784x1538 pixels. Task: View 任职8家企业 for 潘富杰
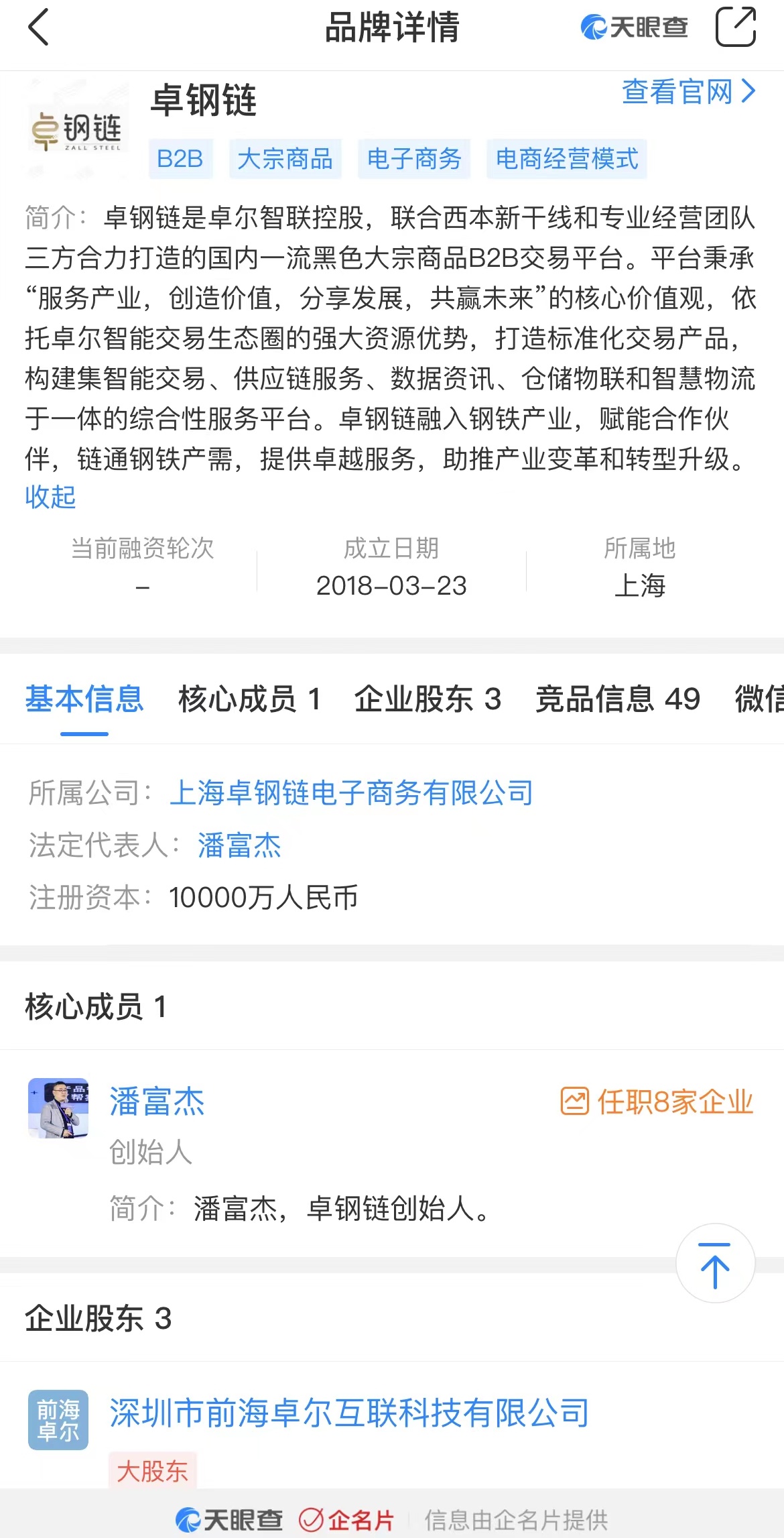[657, 1102]
